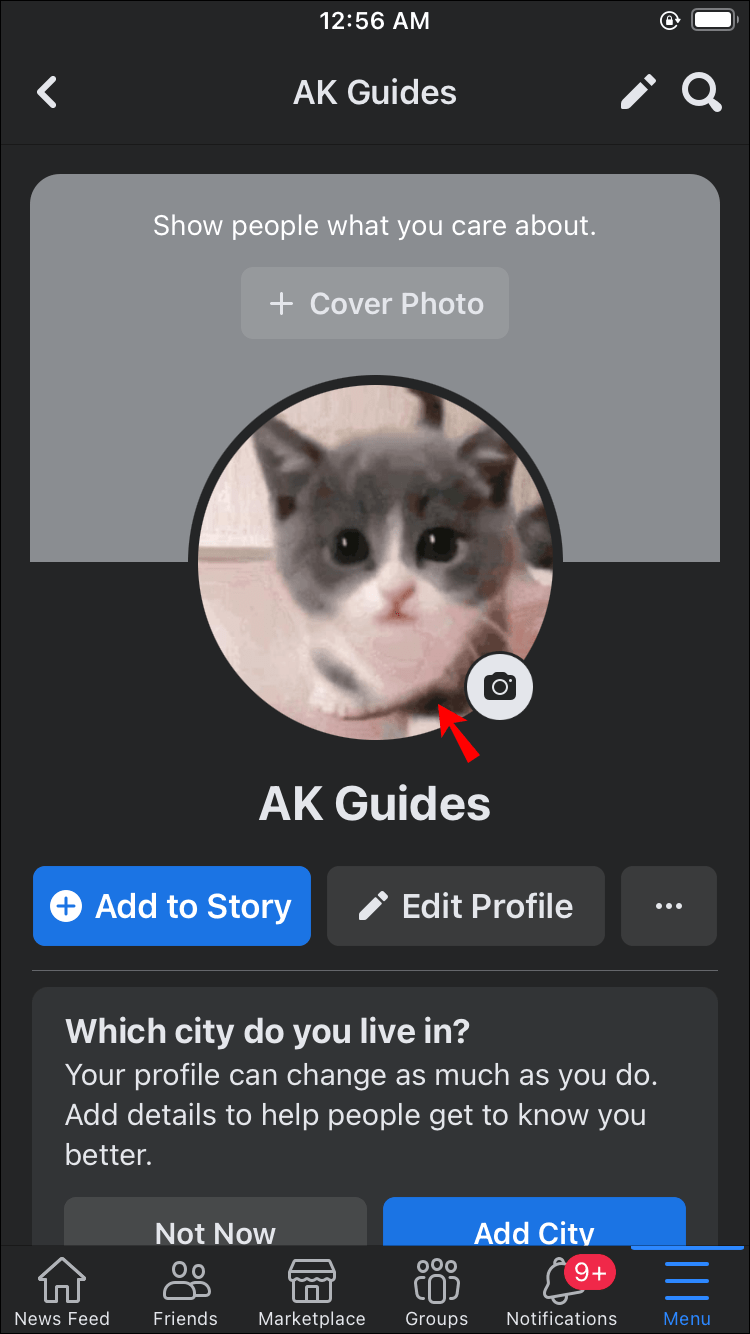Tap Add to Story button

(172, 906)
